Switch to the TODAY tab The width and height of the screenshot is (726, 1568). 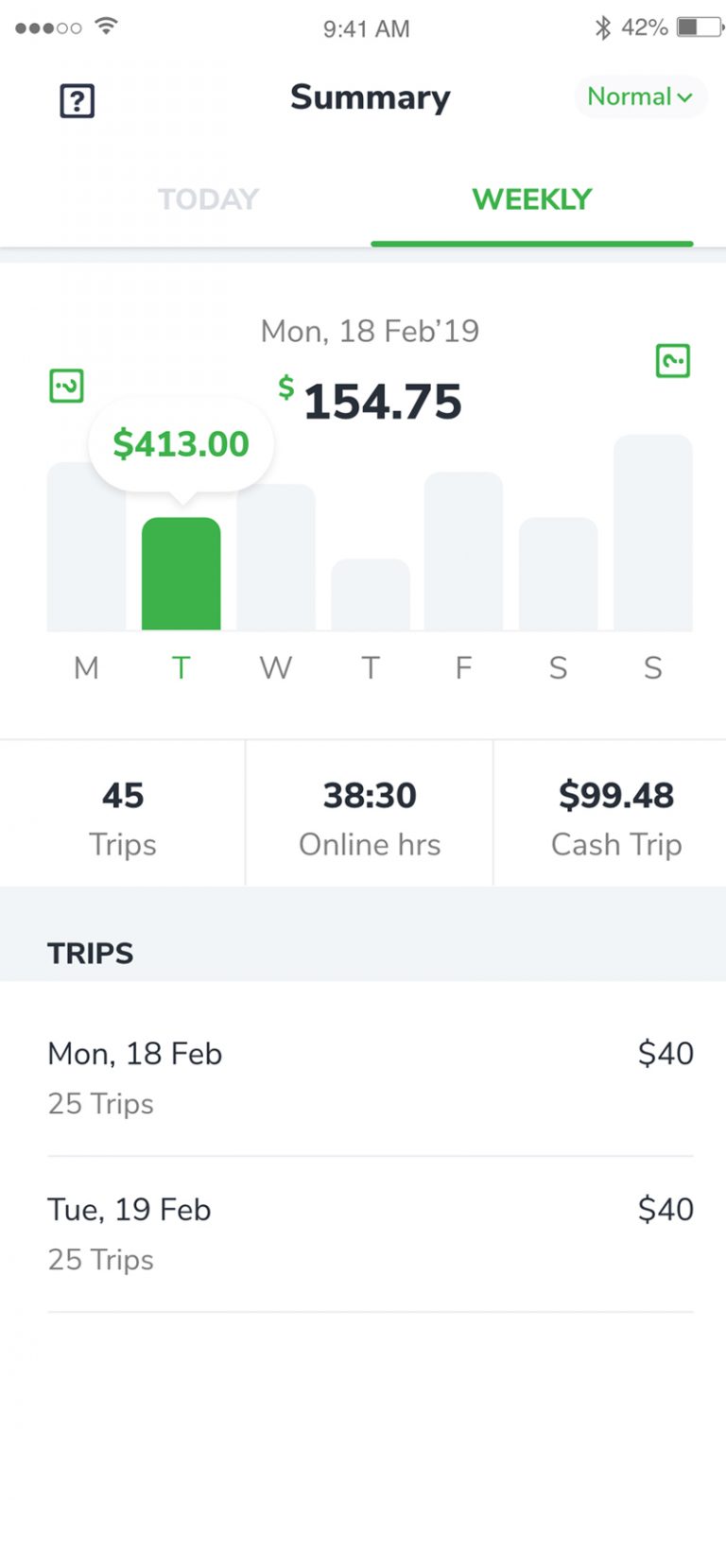[x=208, y=199]
